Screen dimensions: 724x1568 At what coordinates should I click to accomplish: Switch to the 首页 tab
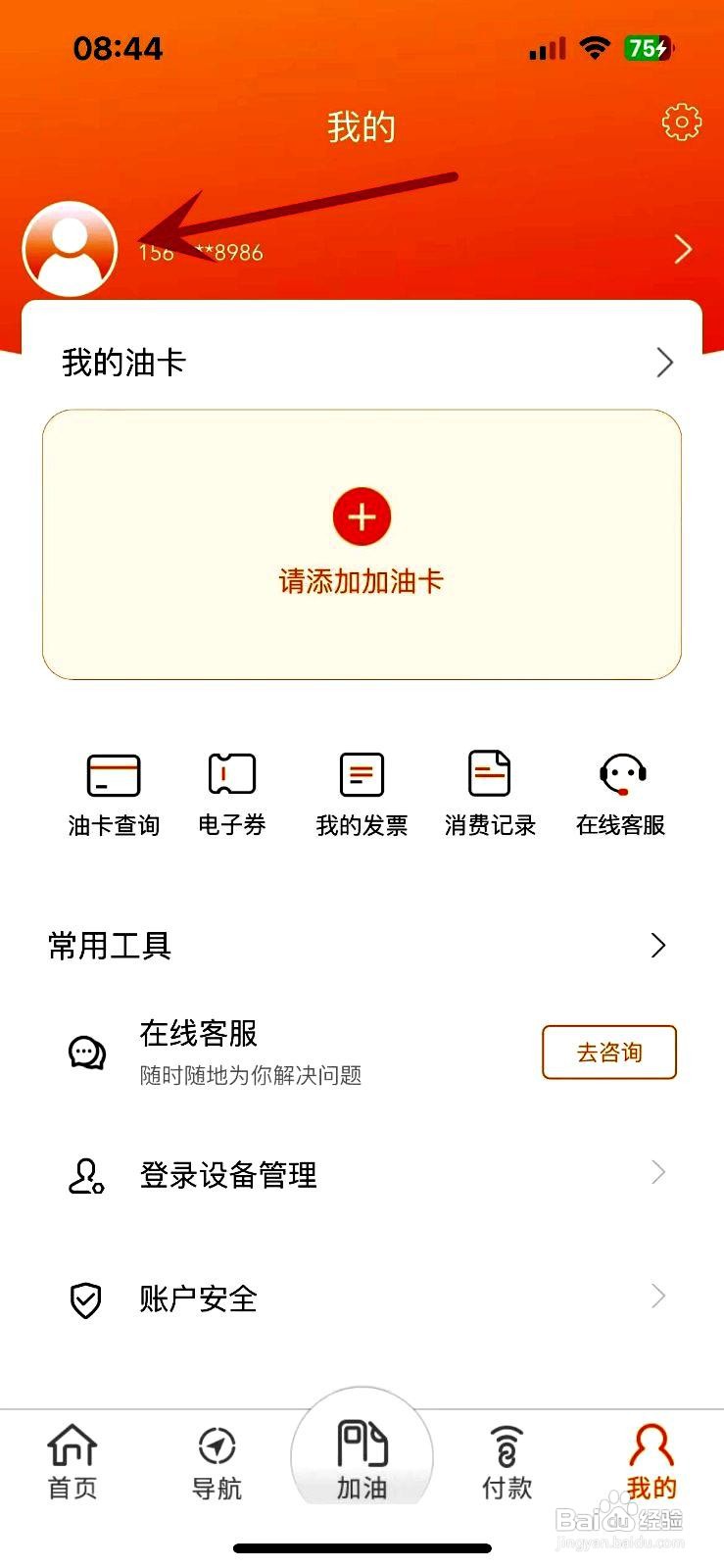tap(72, 1462)
